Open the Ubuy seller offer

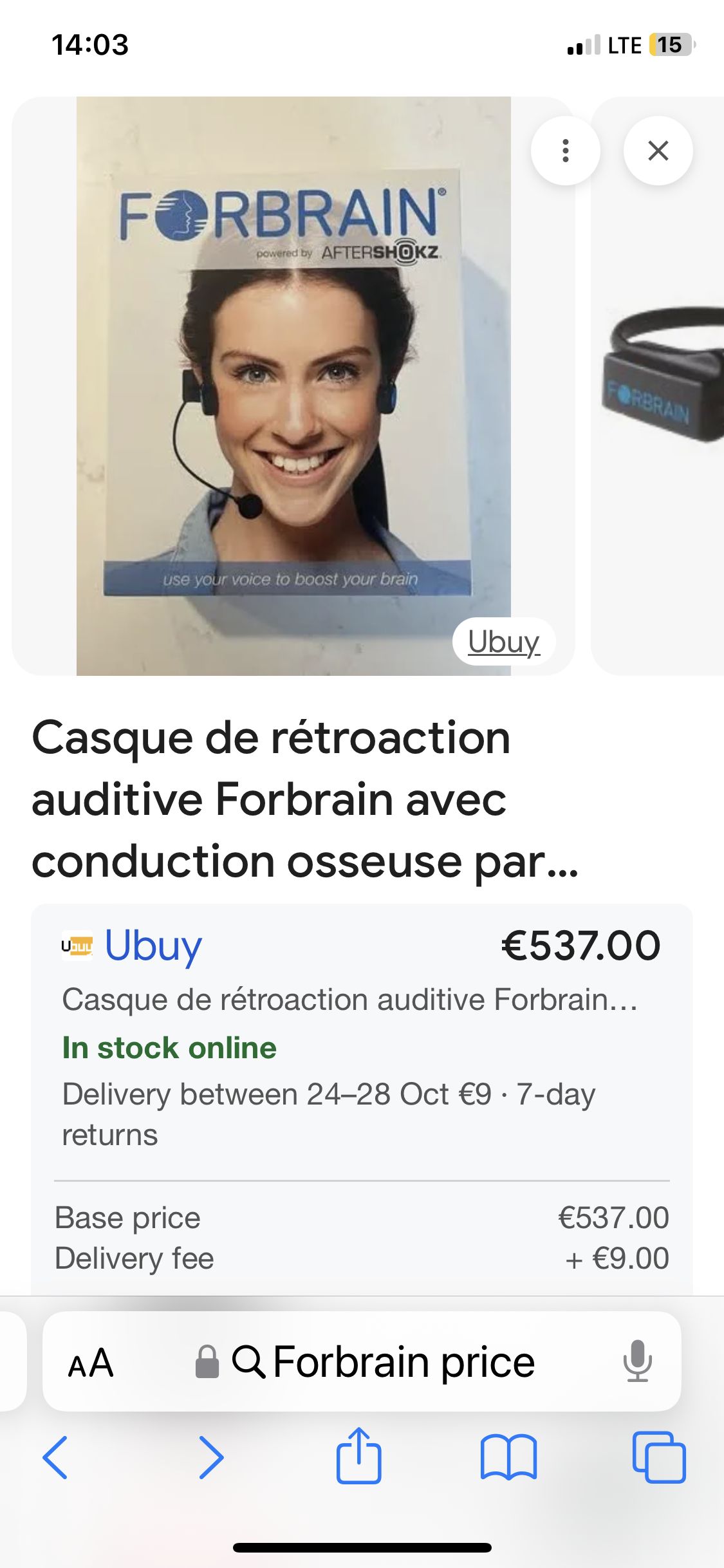[x=153, y=946]
